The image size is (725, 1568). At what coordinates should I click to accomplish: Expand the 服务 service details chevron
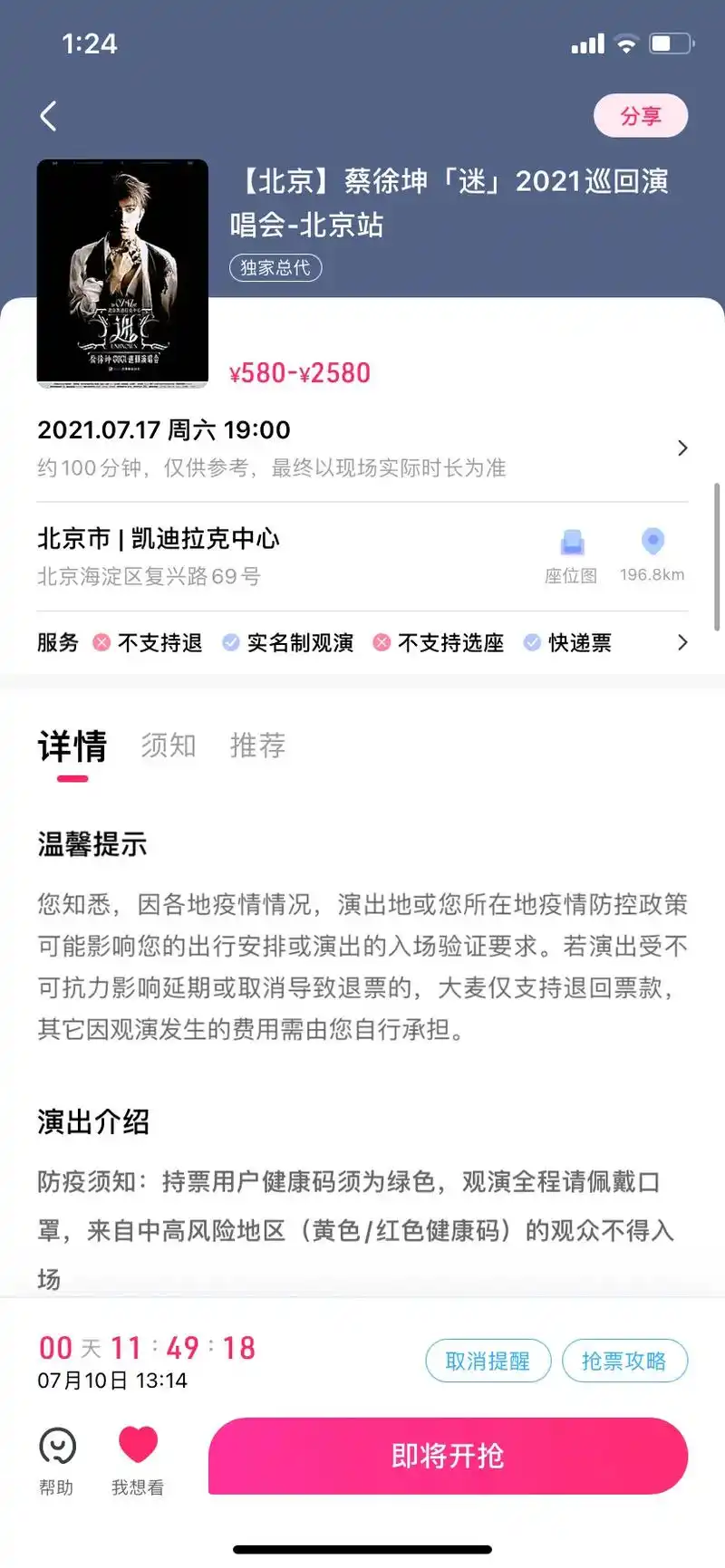682,642
